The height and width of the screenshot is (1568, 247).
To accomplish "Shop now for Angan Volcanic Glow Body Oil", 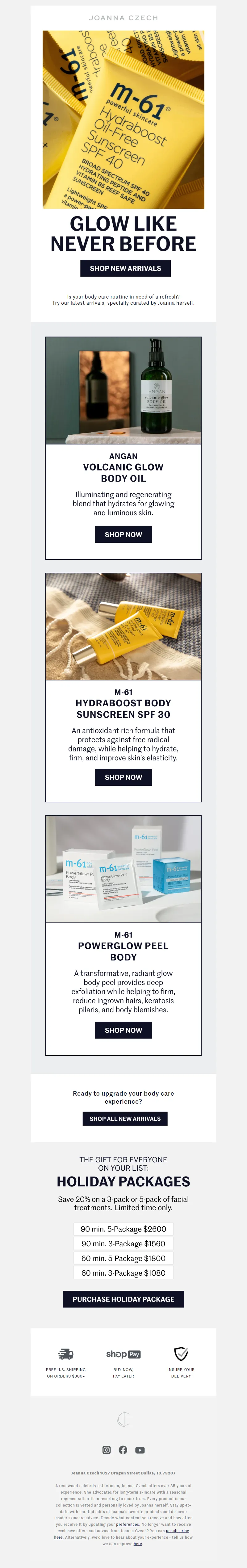I will (x=124, y=534).
